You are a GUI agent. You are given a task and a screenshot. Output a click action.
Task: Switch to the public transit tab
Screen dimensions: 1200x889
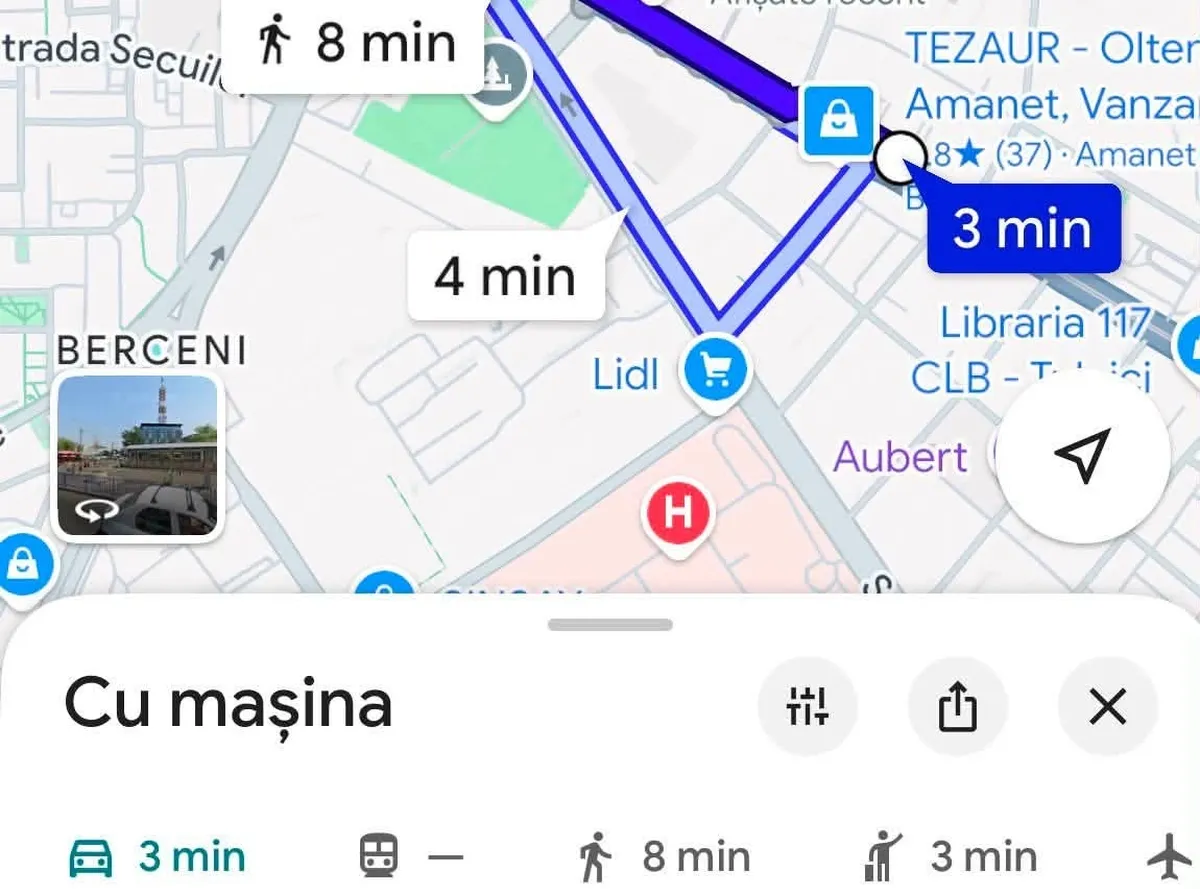point(411,857)
